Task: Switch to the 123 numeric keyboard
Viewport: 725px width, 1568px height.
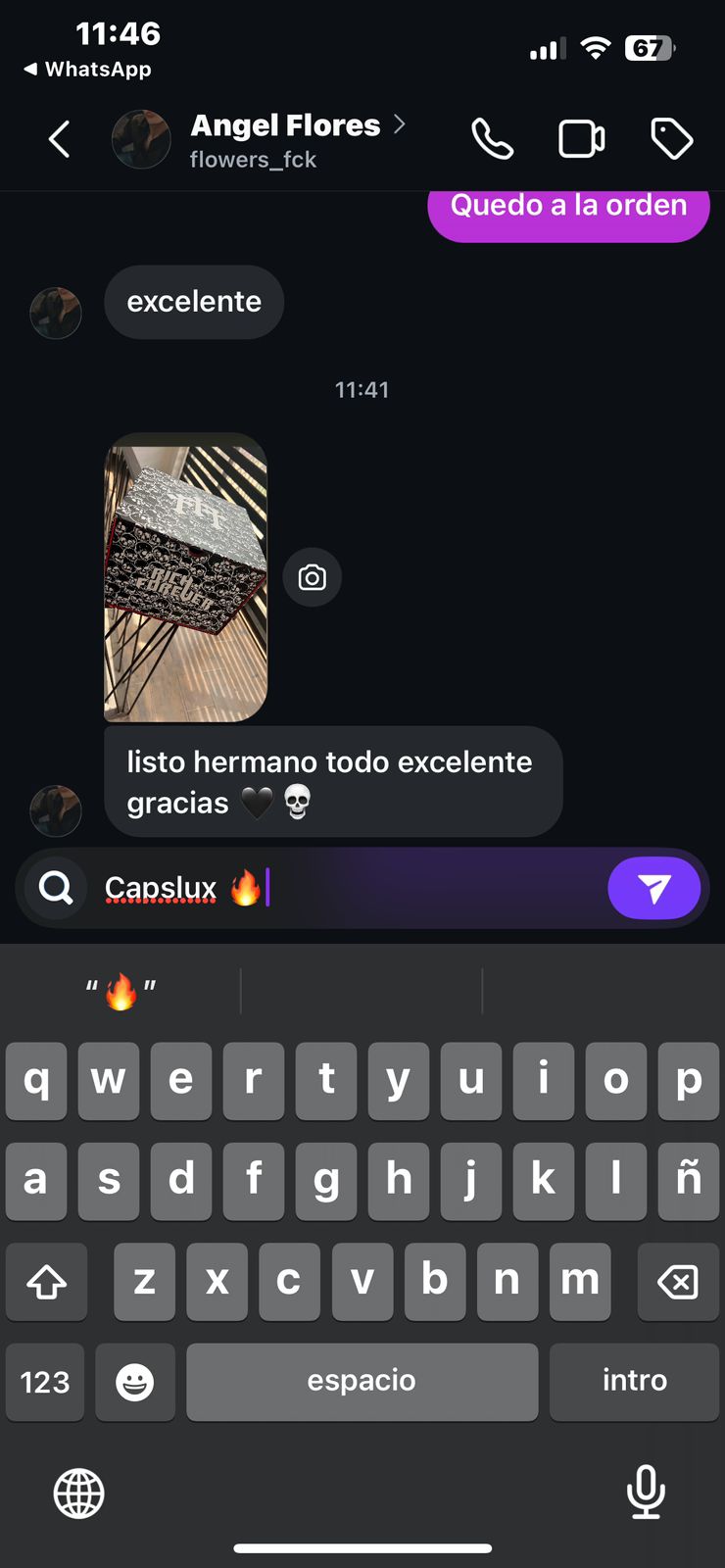Action: point(45,1382)
